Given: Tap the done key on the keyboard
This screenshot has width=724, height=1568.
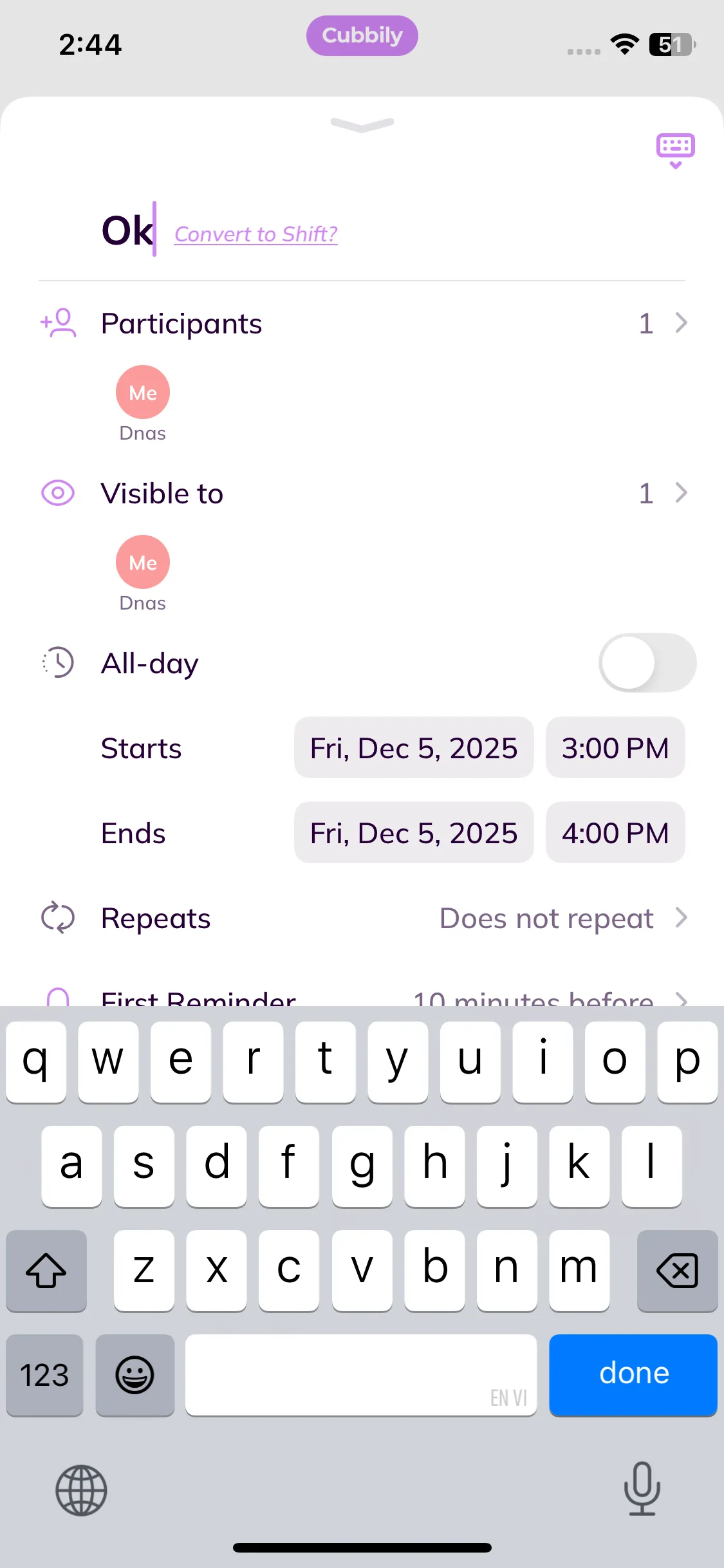Looking at the screenshot, I should (x=633, y=1374).
